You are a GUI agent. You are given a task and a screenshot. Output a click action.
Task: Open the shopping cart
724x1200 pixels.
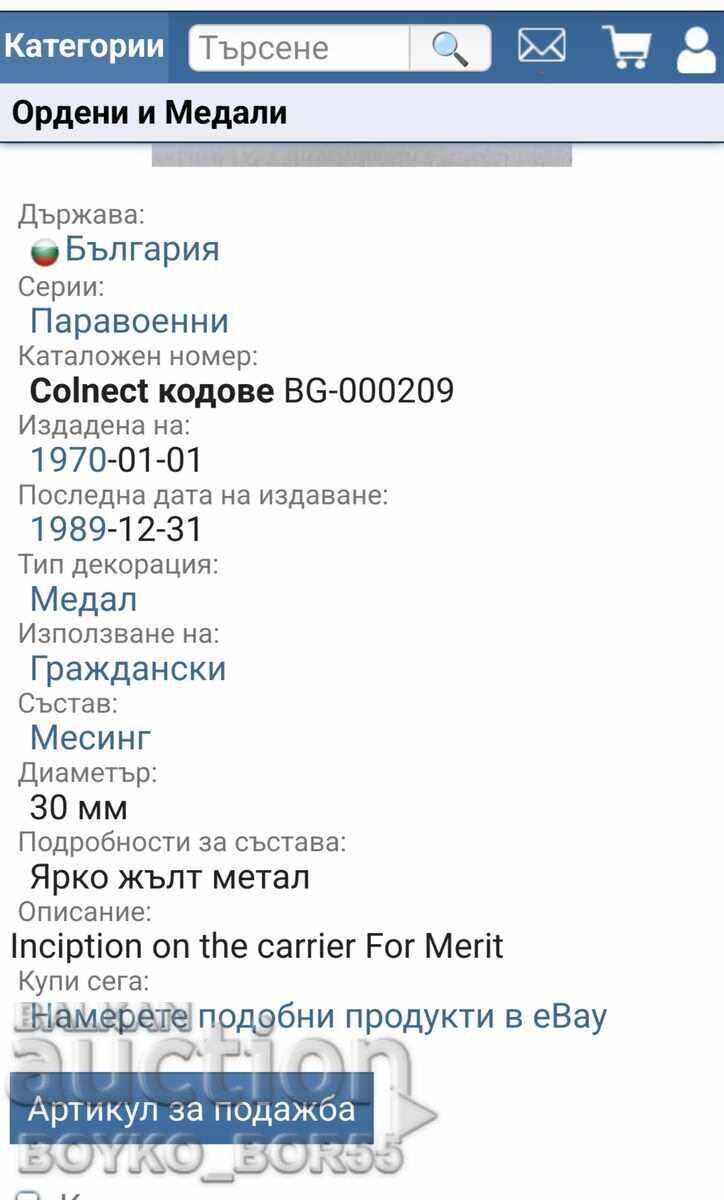(x=626, y=47)
